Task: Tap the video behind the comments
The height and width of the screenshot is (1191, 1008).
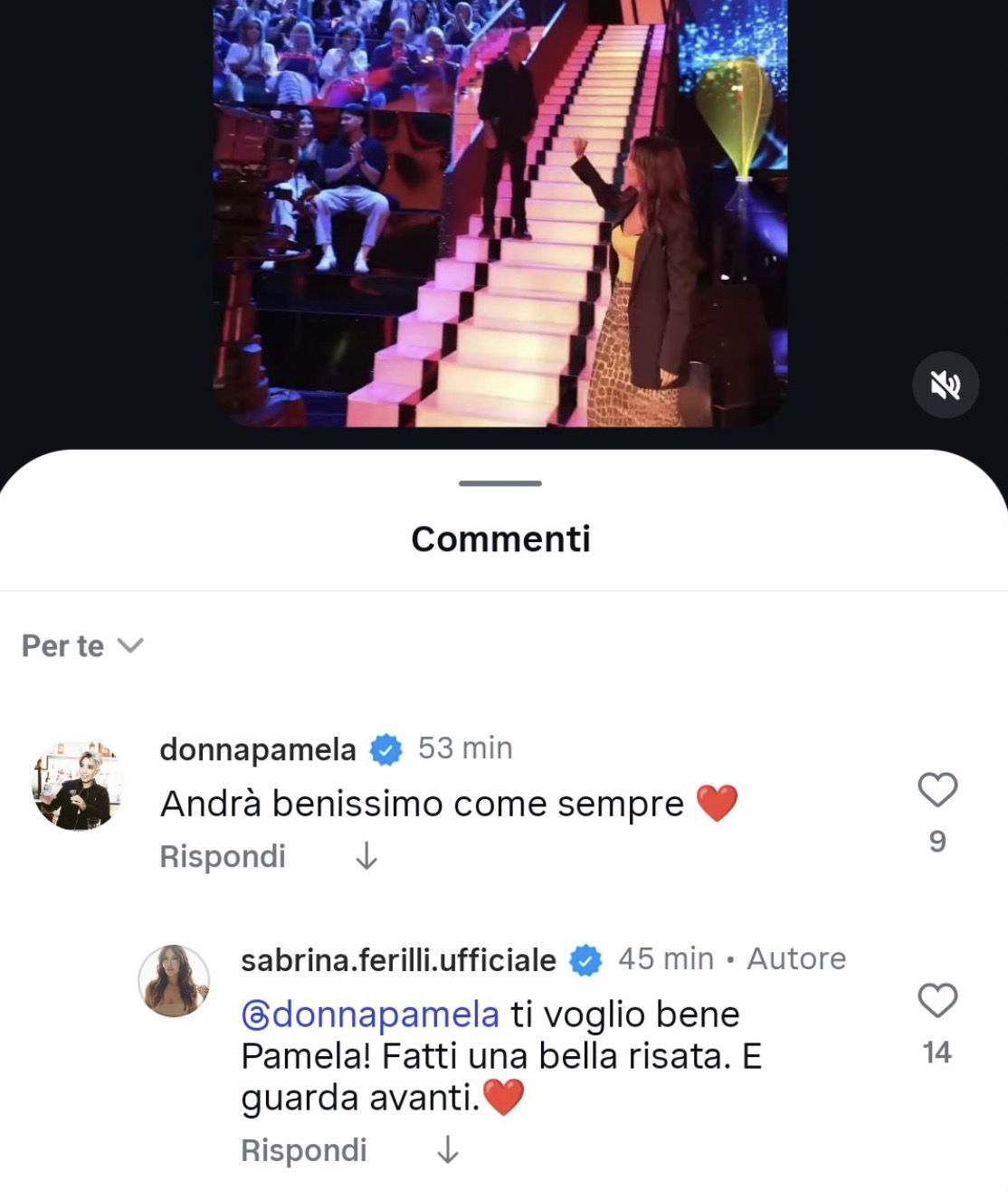Action: 500,213
